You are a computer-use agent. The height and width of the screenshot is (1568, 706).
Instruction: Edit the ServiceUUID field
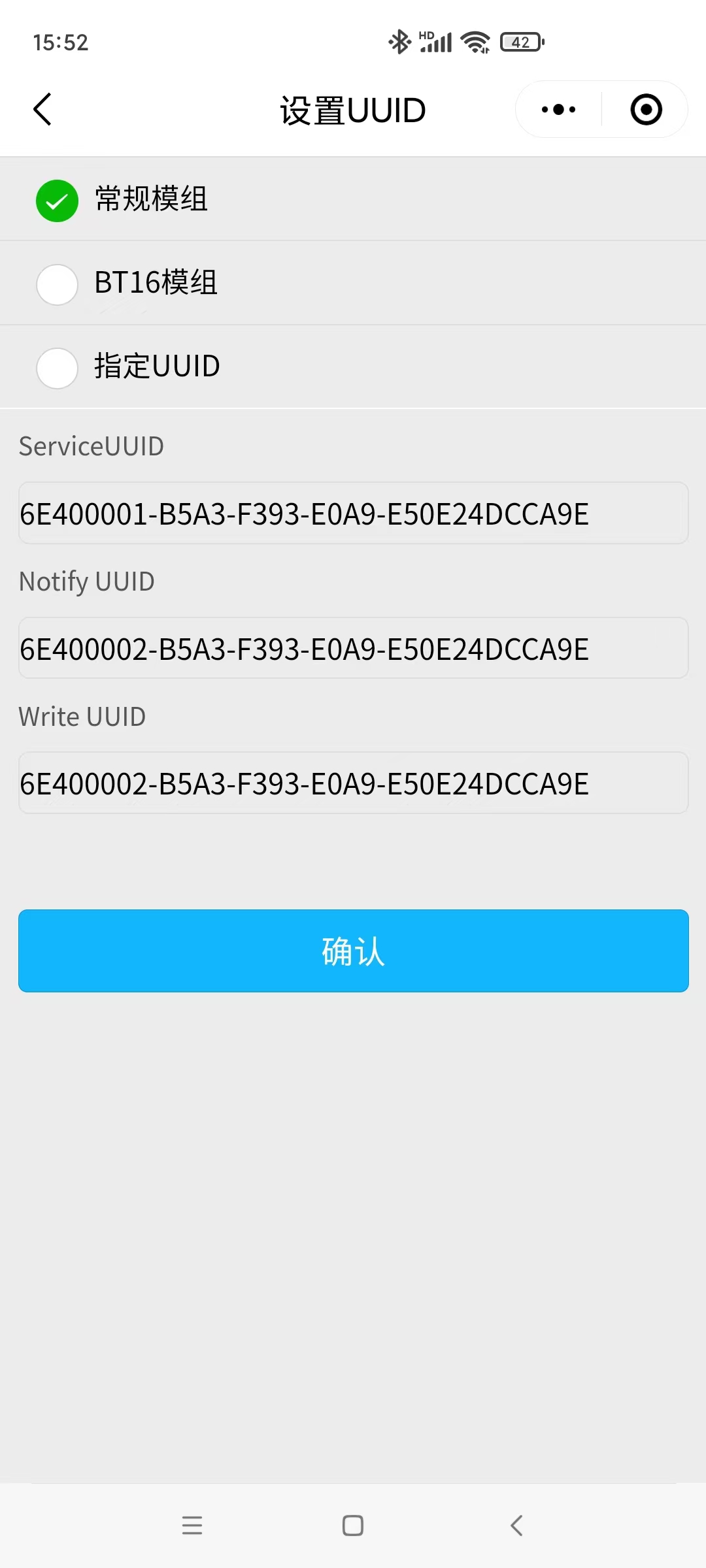[353, 514]
